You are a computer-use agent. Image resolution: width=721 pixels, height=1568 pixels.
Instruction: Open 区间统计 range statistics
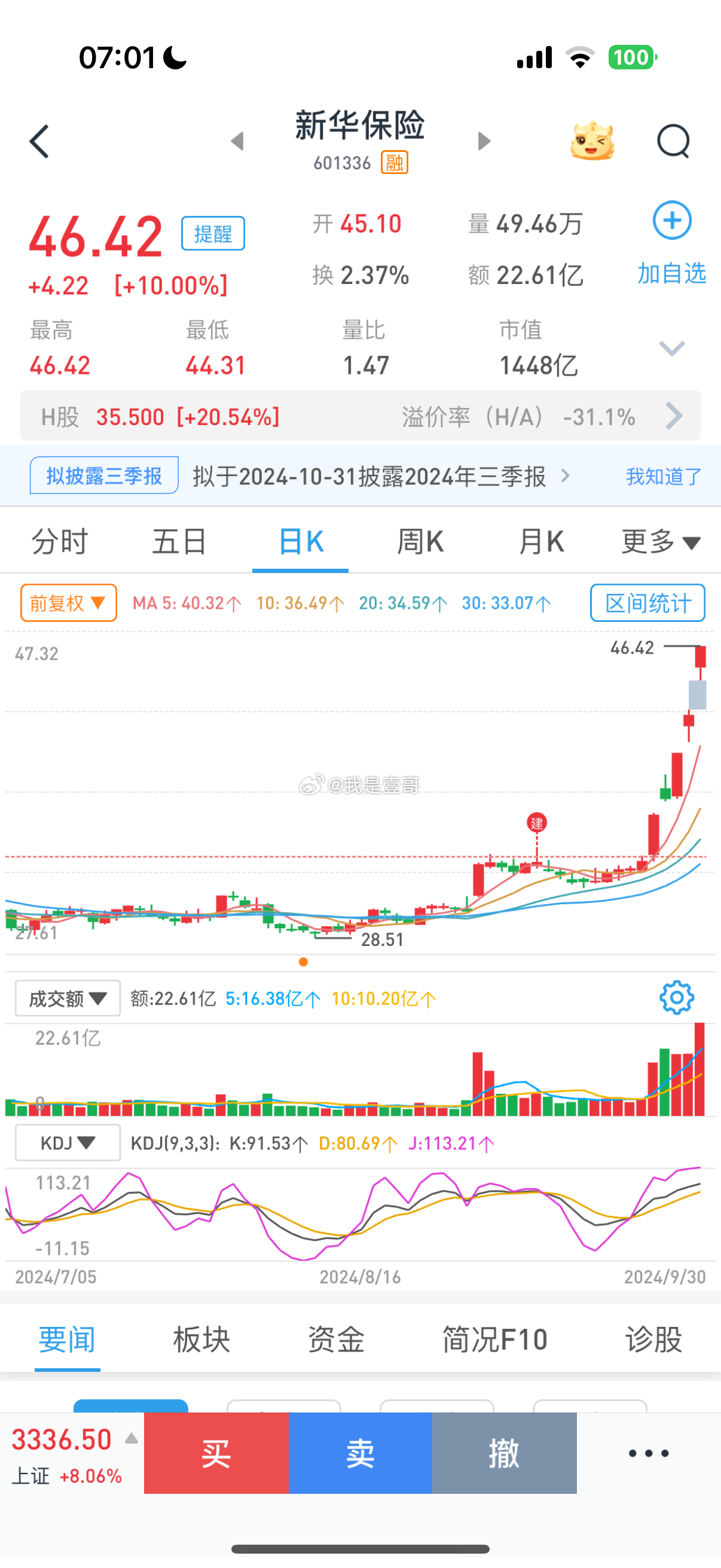(647, 603)
